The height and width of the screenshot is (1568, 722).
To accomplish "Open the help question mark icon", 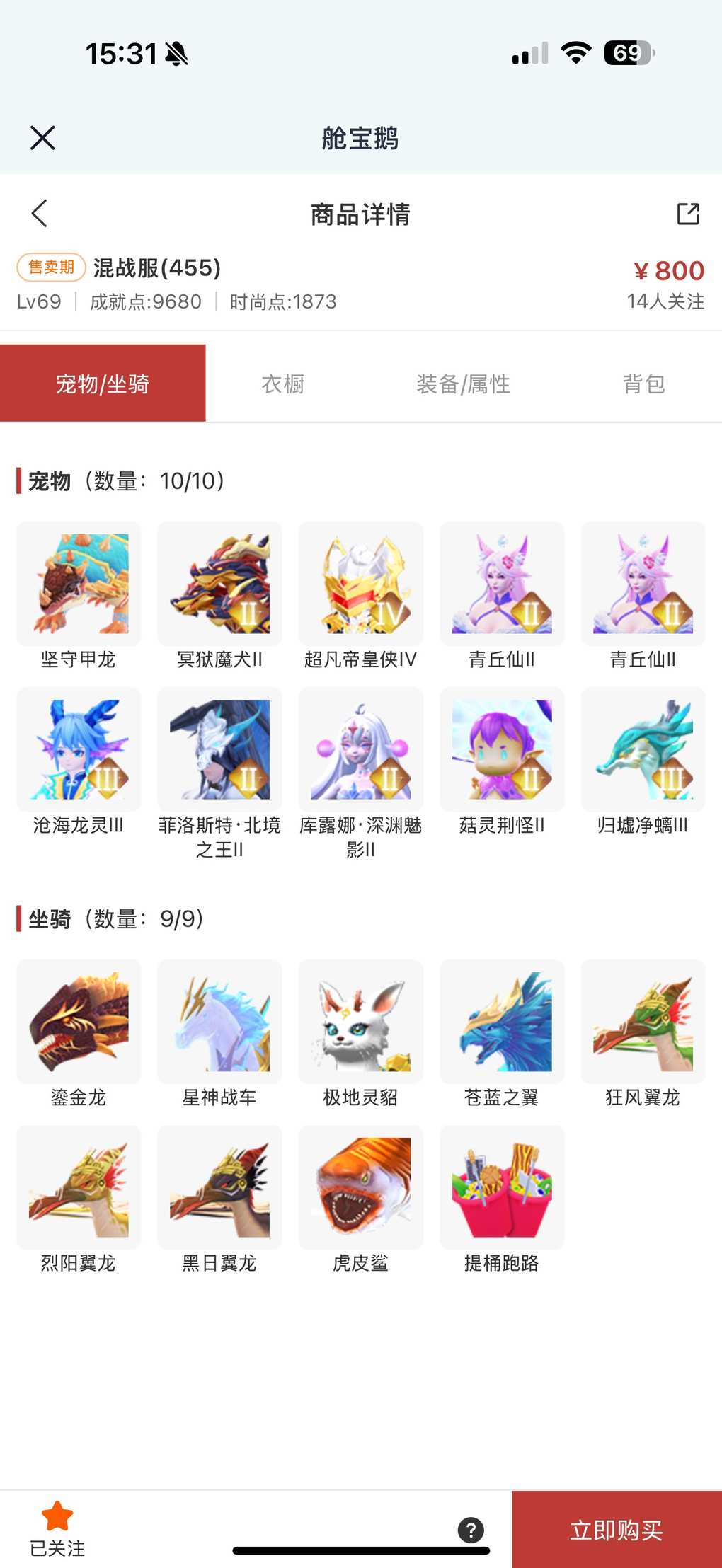I will [x=471, y=1530].
